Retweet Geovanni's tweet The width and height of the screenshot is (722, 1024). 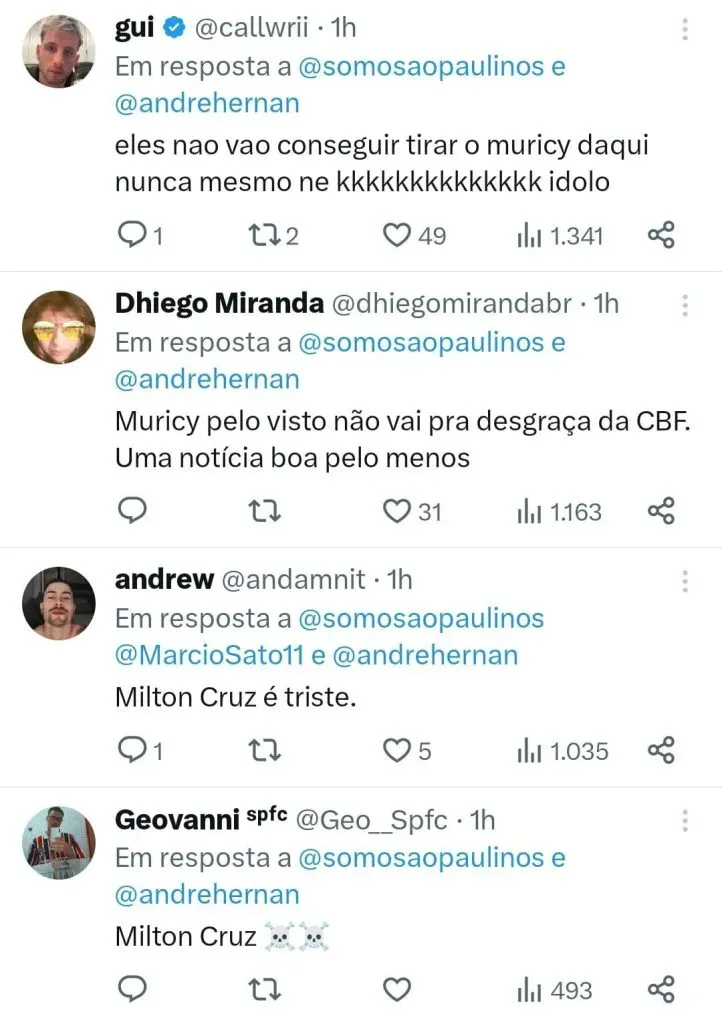(263, 990)
